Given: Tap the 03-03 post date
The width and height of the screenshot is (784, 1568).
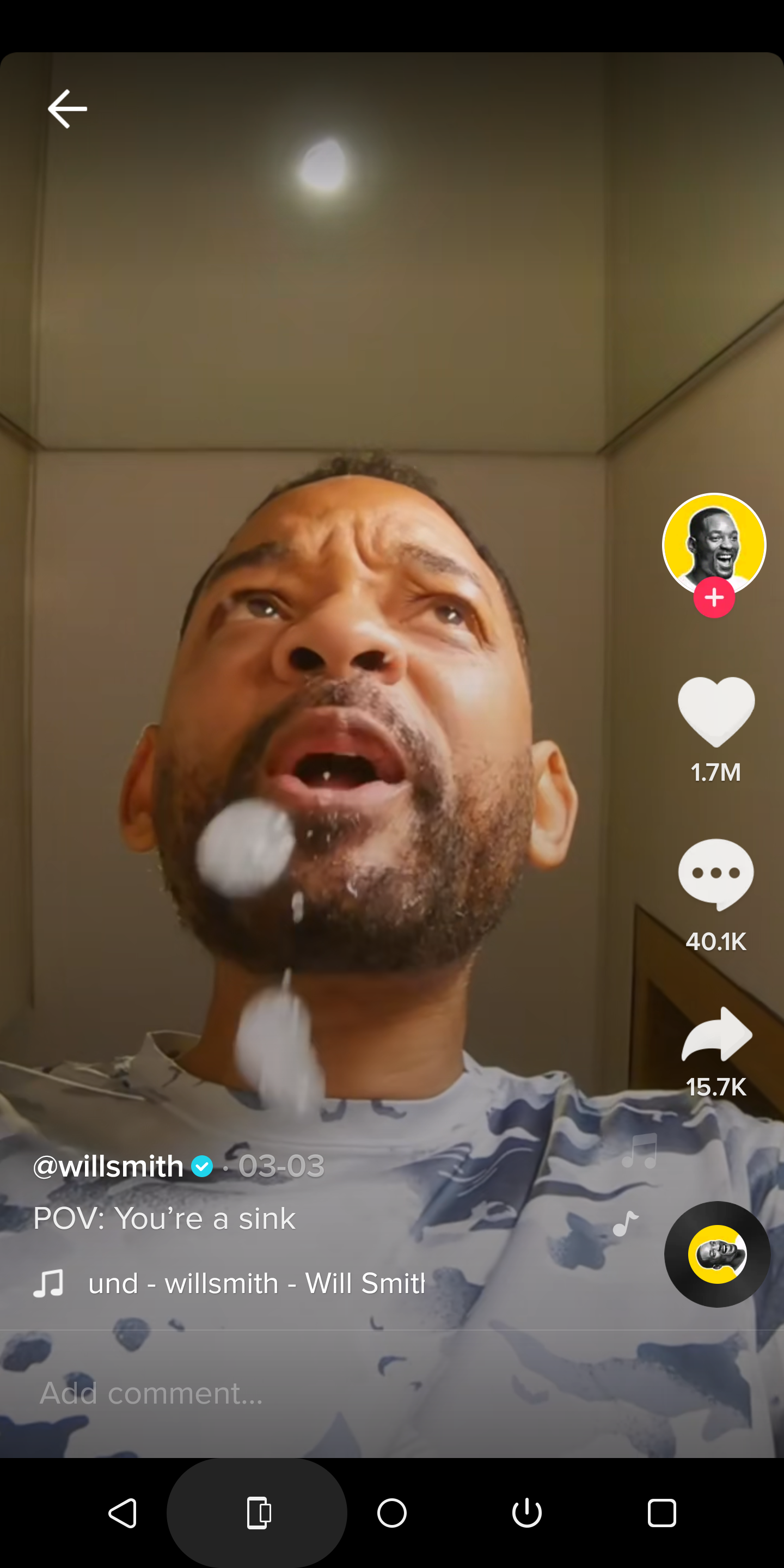Looking at the screenshot, I should [281, 1166].
